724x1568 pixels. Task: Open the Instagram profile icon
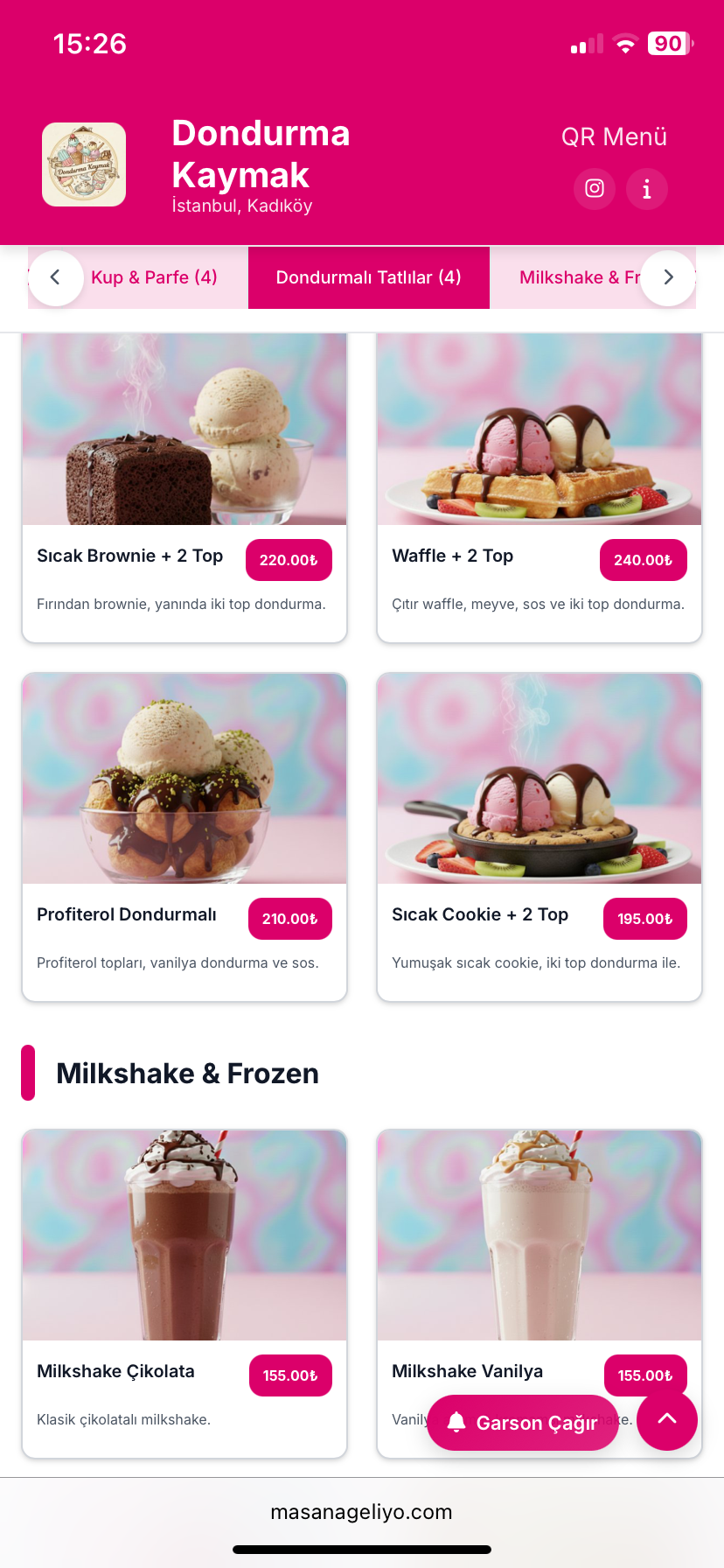[595, 189]
